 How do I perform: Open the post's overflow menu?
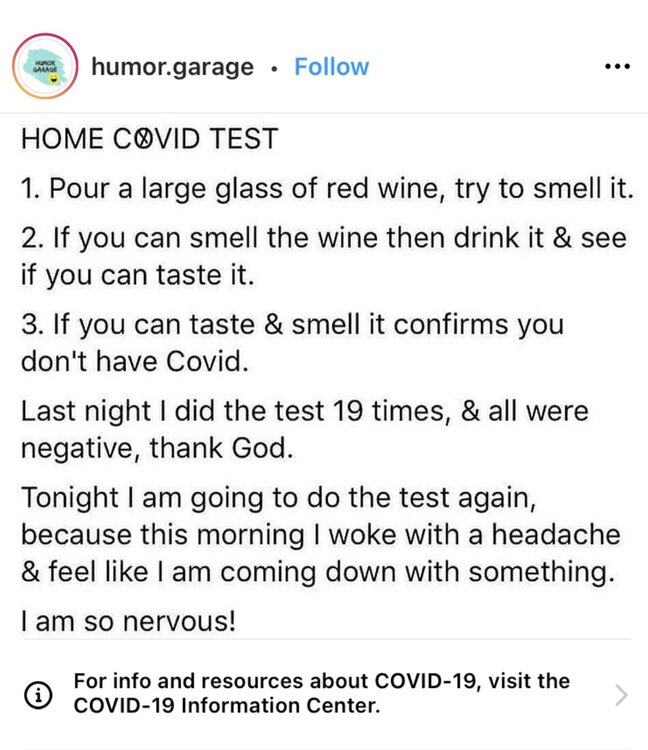(x=618, y=67)
